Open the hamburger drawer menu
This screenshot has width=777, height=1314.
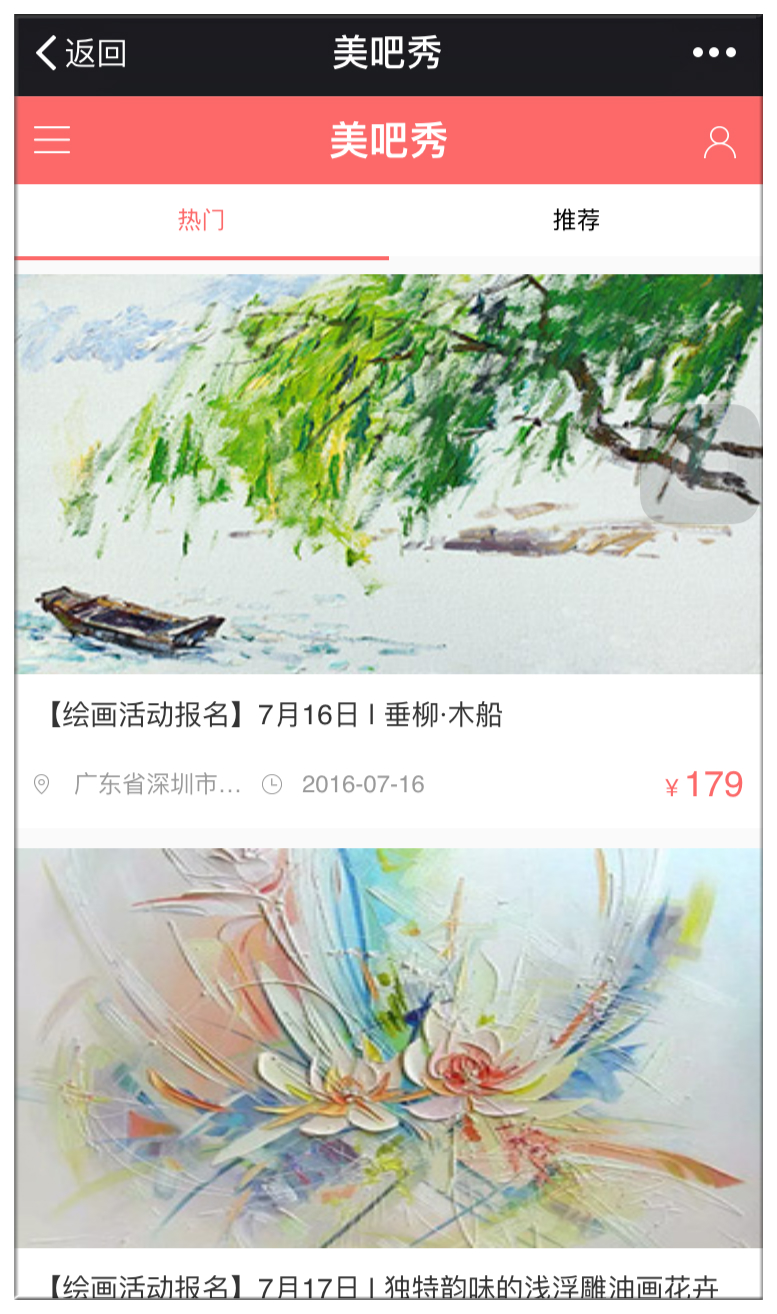click(x=52, y=140)
